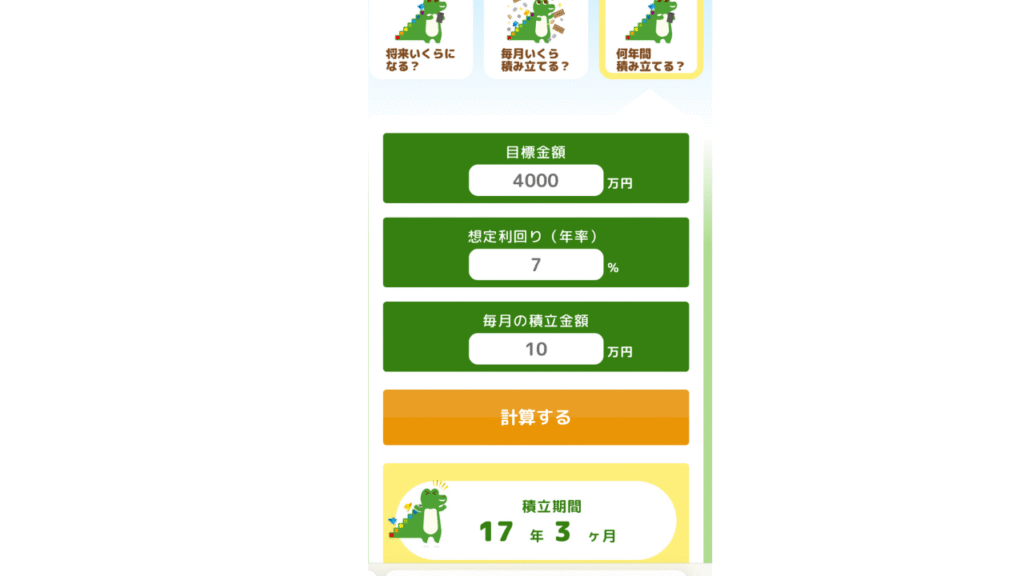Edit the 想定利回り percentage field
Screen dimensions: 1024x576
point(536,265)
